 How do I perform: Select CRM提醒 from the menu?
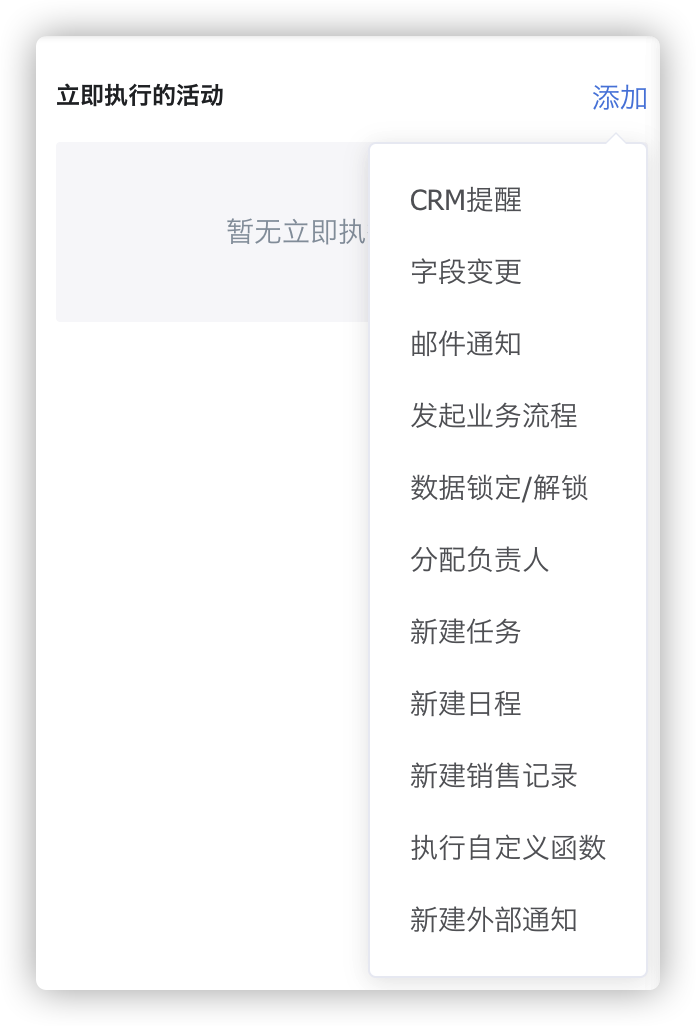coord(466,200)
